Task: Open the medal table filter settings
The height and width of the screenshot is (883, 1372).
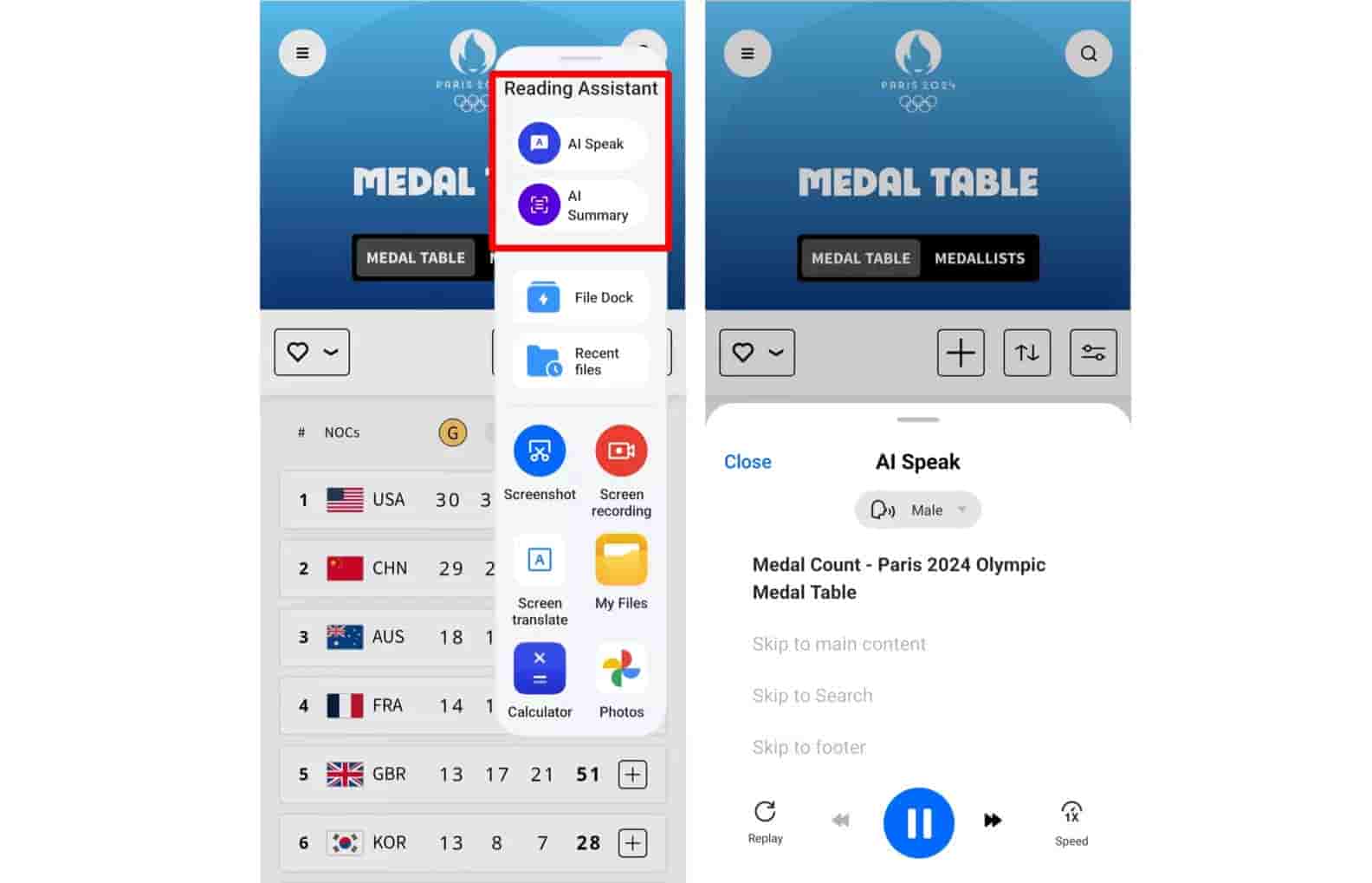Action: coord(1092,353)
